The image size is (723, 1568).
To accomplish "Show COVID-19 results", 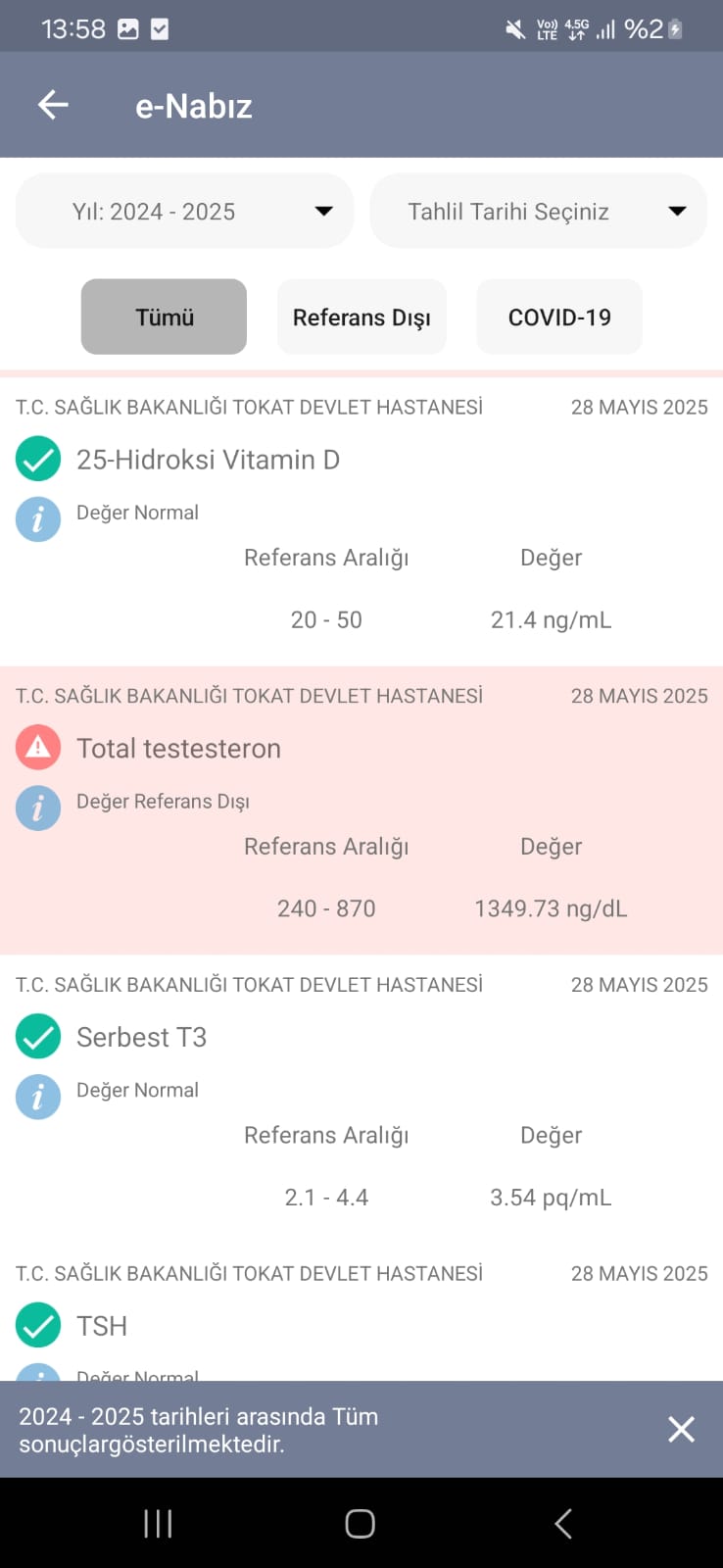I will tap(559, 317).
